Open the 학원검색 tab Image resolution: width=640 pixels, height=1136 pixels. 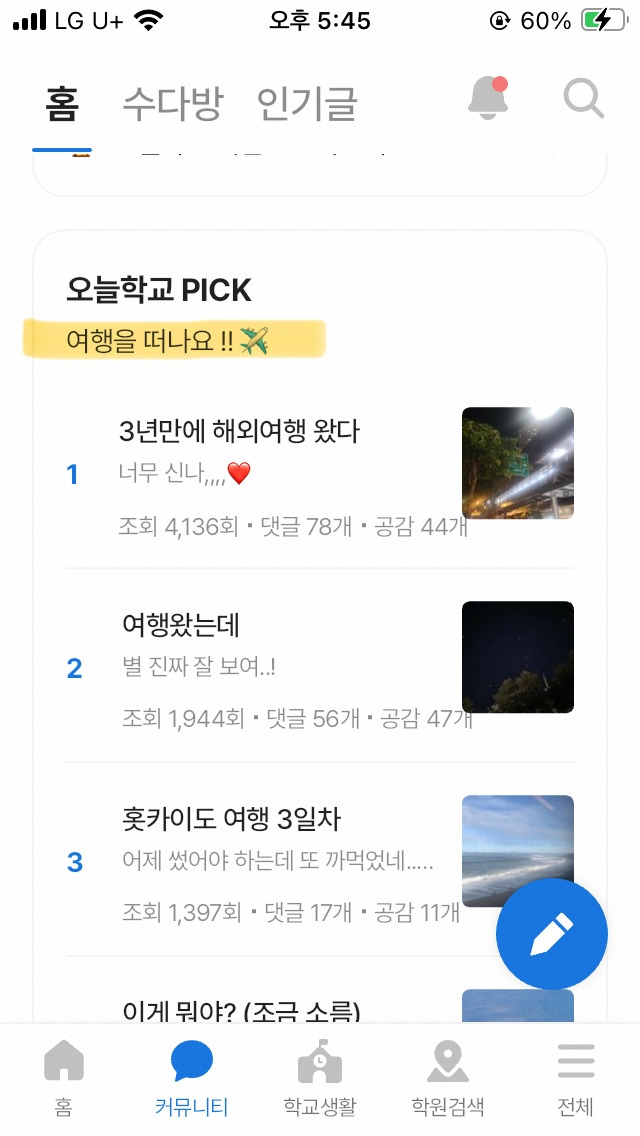pos(447,1077)
